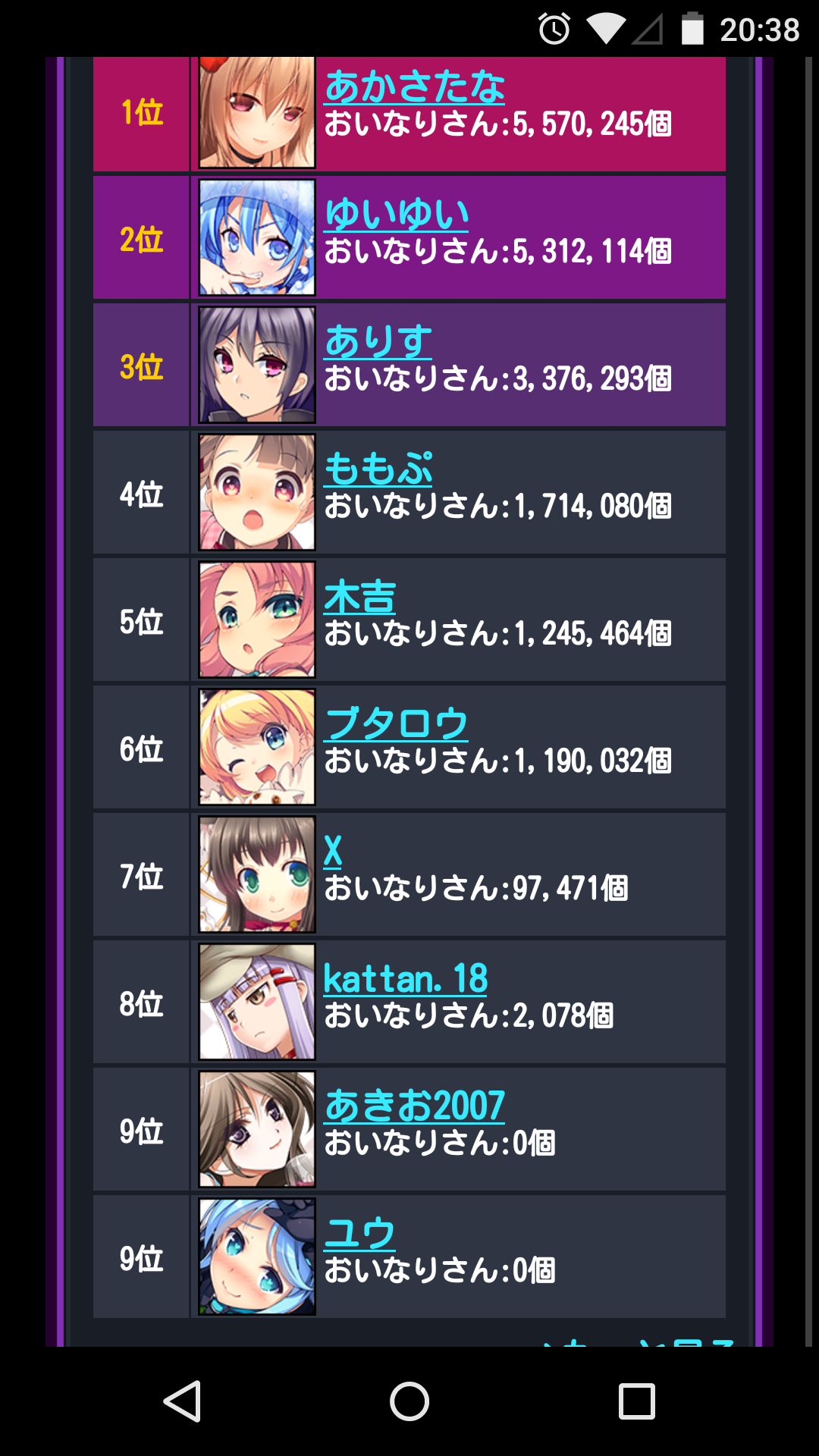The width and height of the screenshot is (819, 1456).
Task: Open ゆいゆい's profile link
Action: [x=397, y=214]
